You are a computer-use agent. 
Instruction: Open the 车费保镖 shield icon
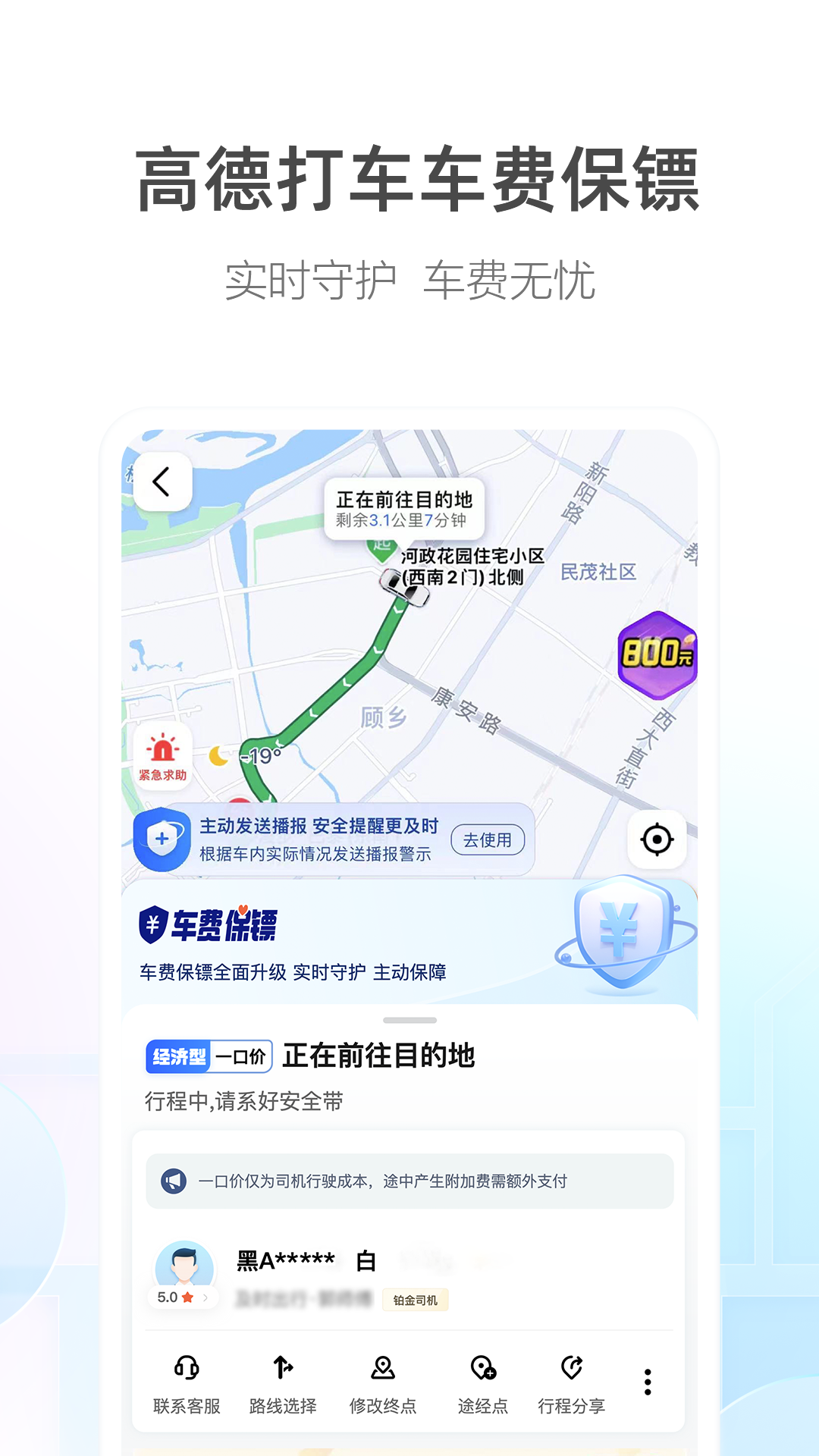pos(619,934)
